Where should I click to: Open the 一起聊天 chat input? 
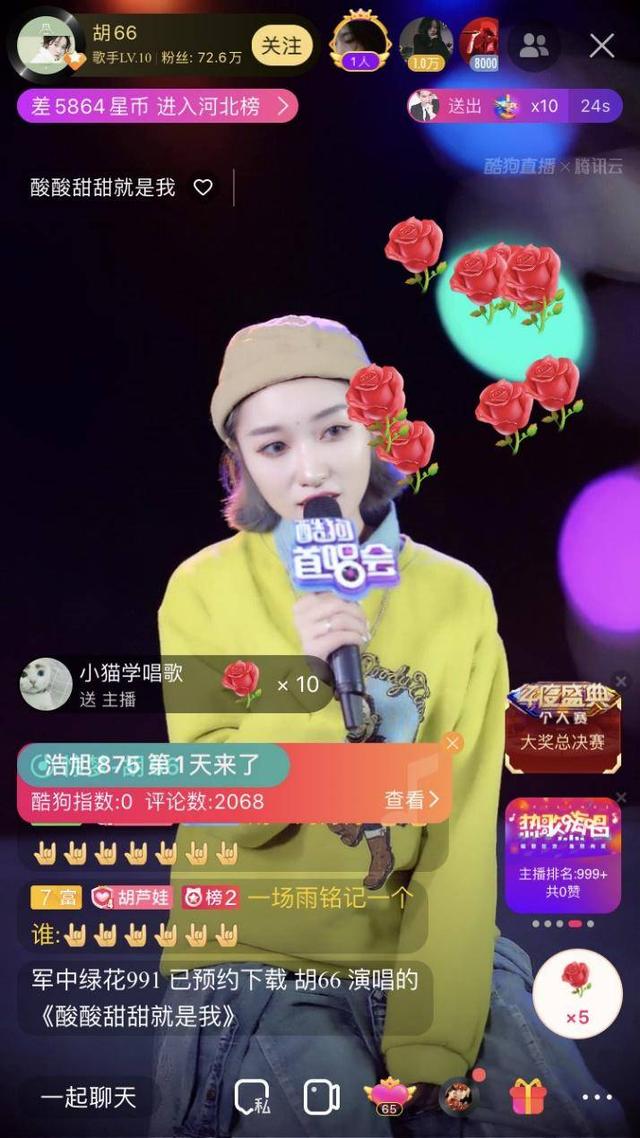point(88,1097)
